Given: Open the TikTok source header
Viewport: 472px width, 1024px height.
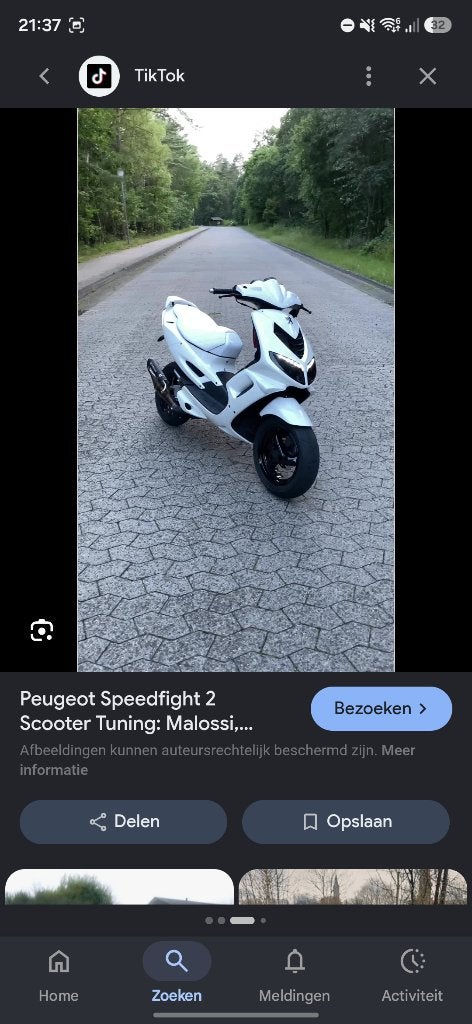Looking at the screenshot, I should coord(132,76).
